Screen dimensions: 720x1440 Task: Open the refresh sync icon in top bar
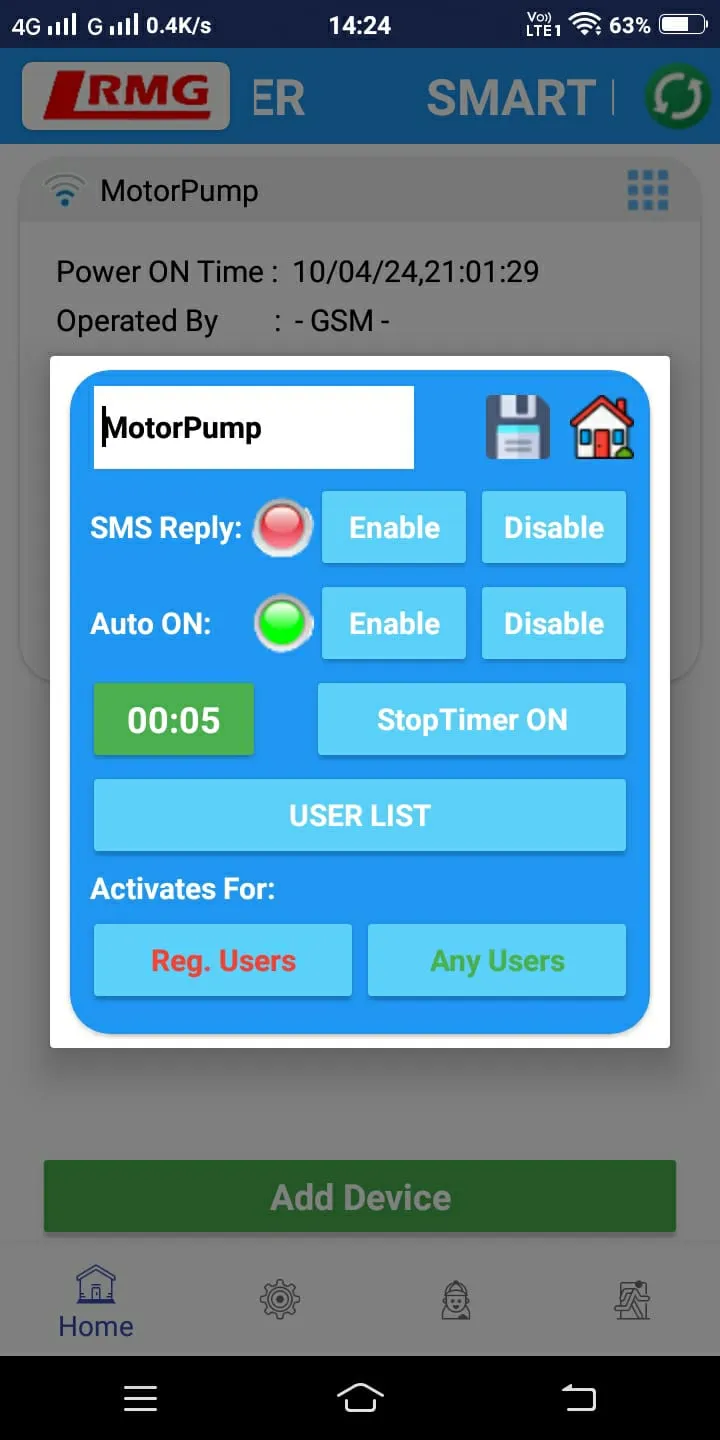(678, 96)
